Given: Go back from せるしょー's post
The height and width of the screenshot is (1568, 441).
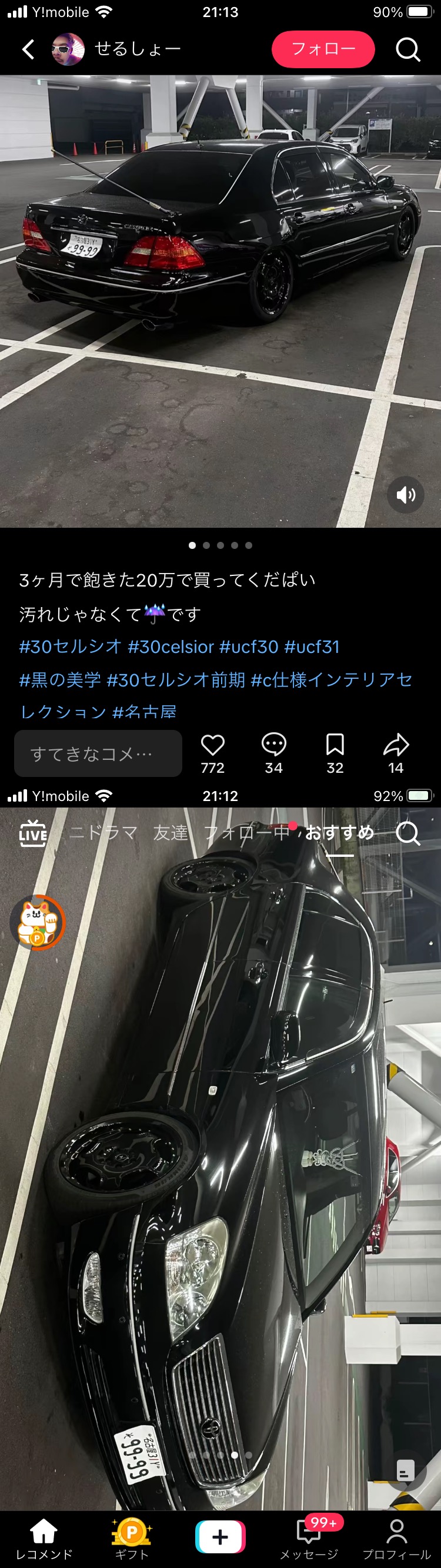Looking at the screenshot, I should coord(28,49).
